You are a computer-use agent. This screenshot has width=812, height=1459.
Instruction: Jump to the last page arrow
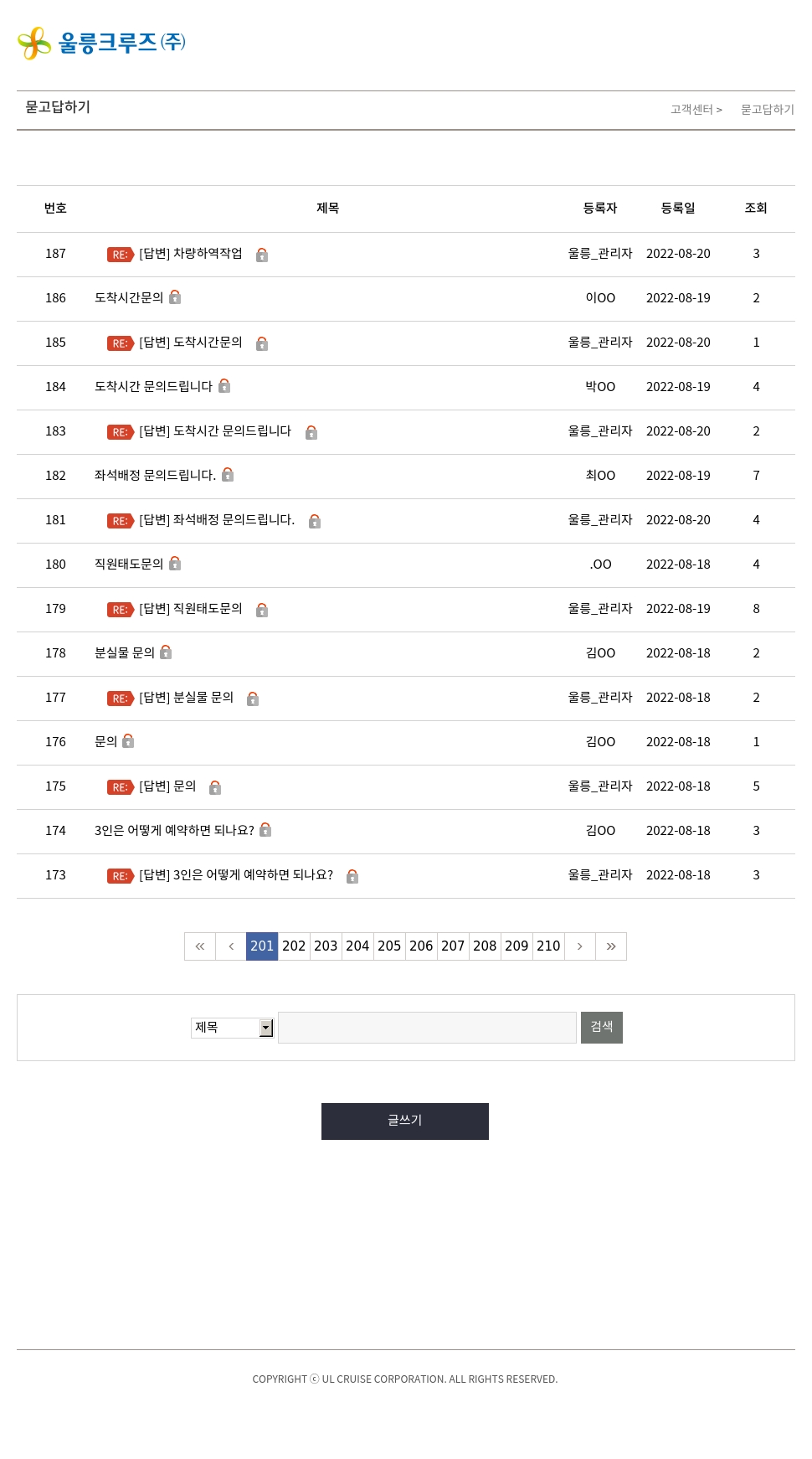point(611,946)
